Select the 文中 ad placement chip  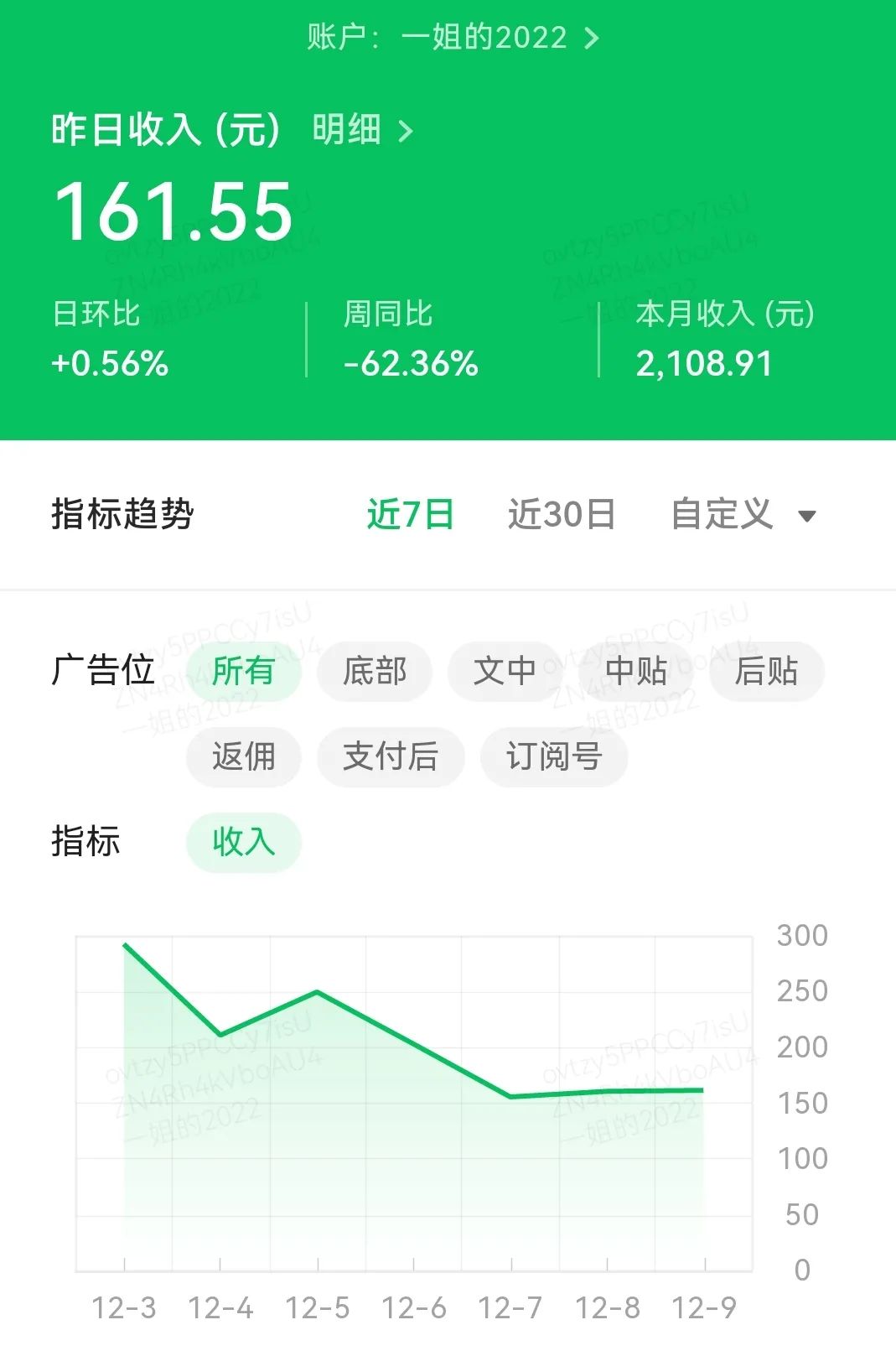[x=505, y=671]
